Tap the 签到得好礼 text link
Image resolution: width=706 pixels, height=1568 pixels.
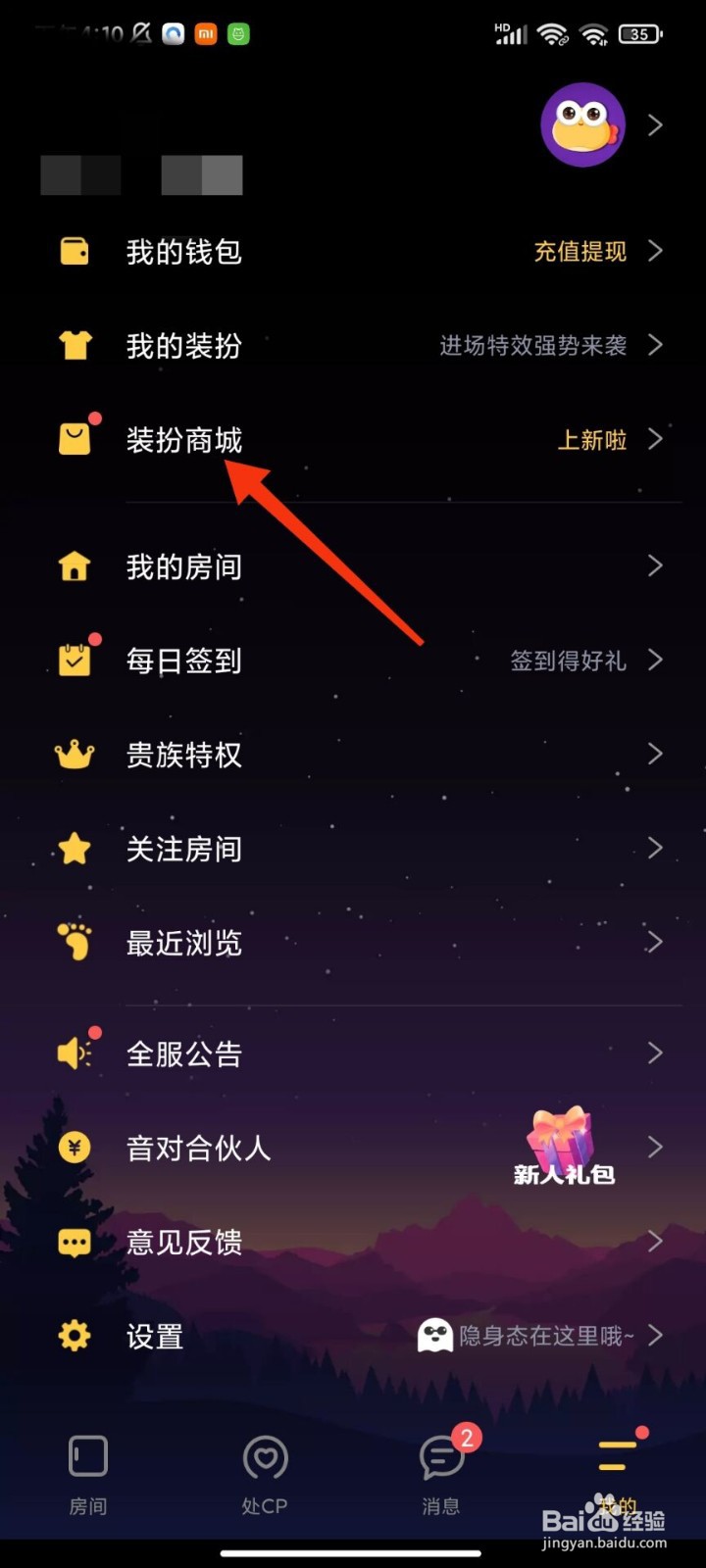tap(567, 661)
